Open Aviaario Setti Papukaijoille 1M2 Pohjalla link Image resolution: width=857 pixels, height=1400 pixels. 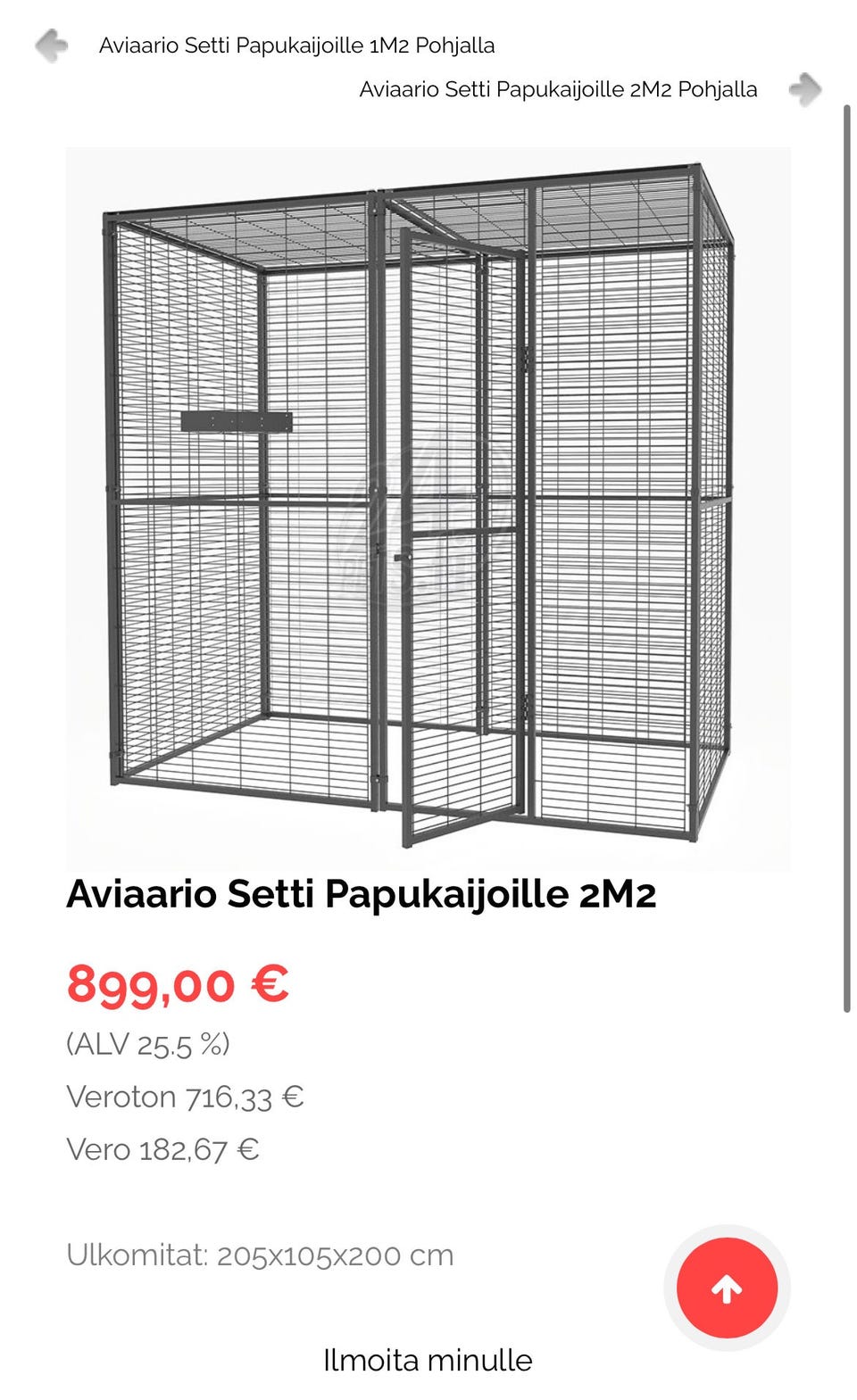[x=296, y=46]
